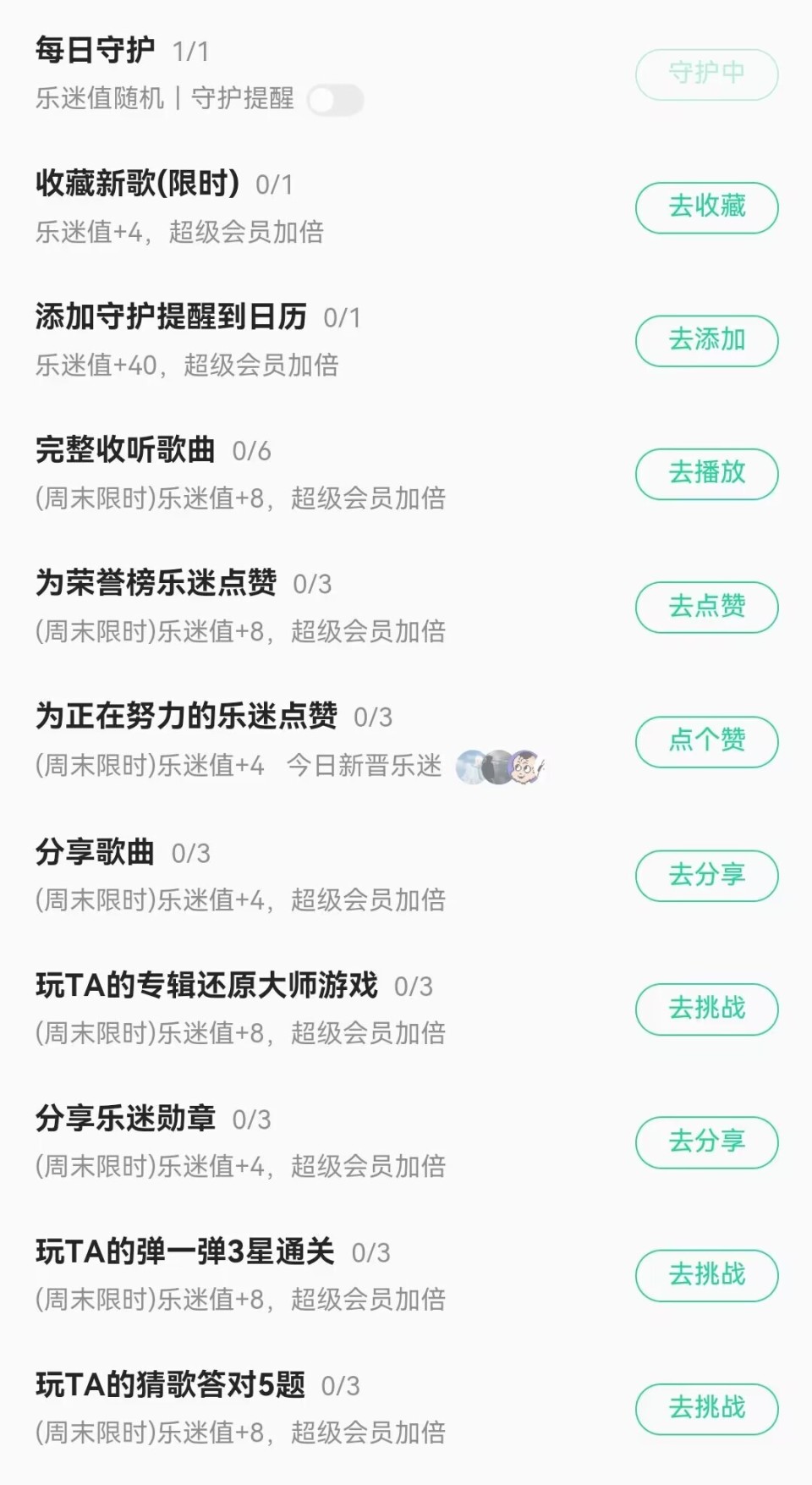Select the 收藏新歌(限时) task entry

(138, 182)
